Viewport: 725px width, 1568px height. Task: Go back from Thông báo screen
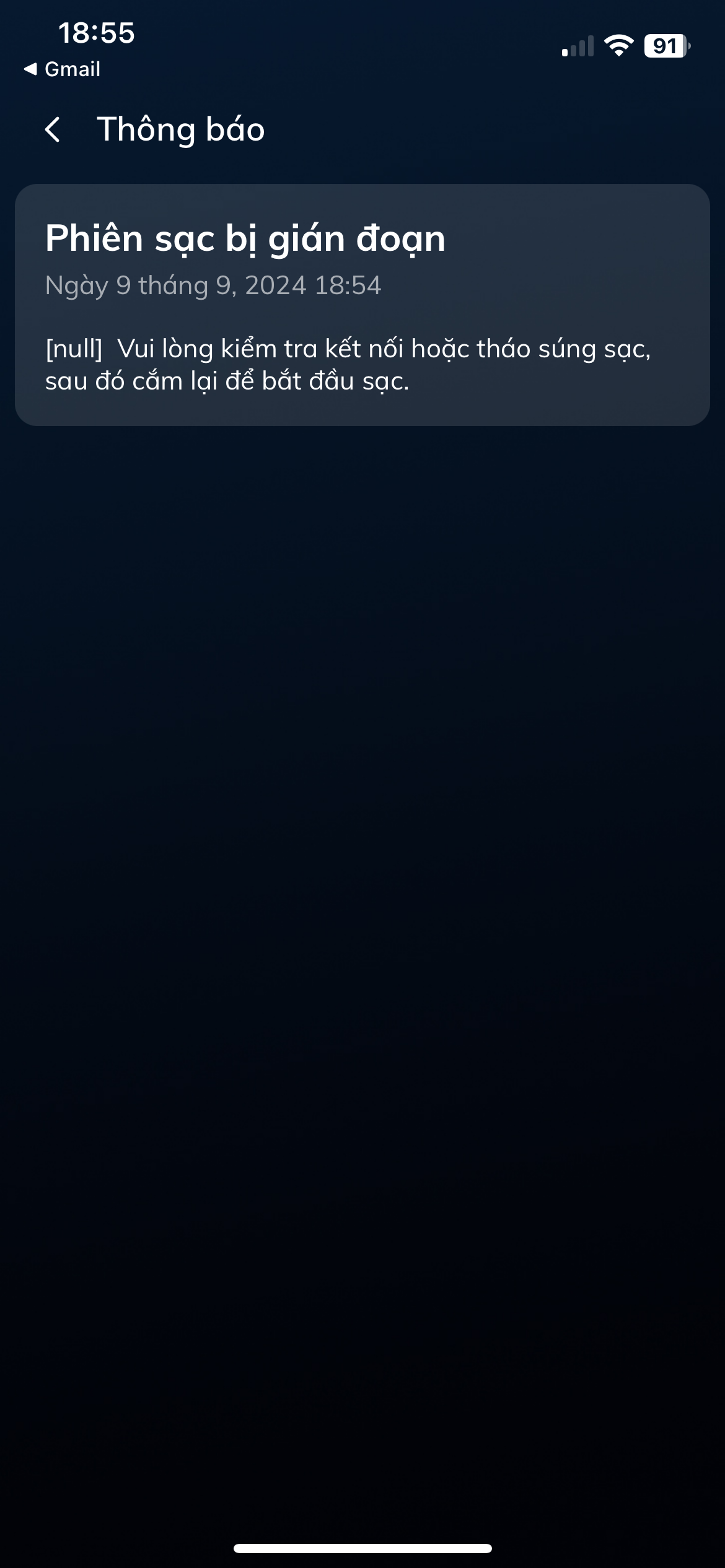click(53, 129)
